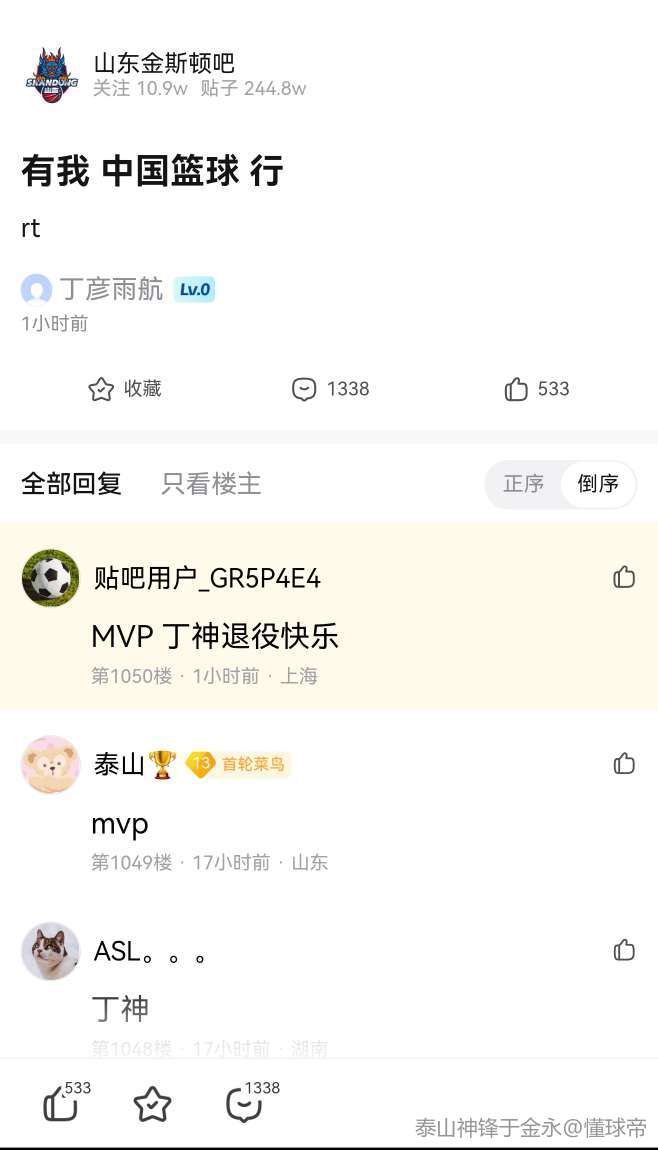Open 泰山's bear avatar profile
Viewport: 658px width, 1150px height.
click(50, 765)
